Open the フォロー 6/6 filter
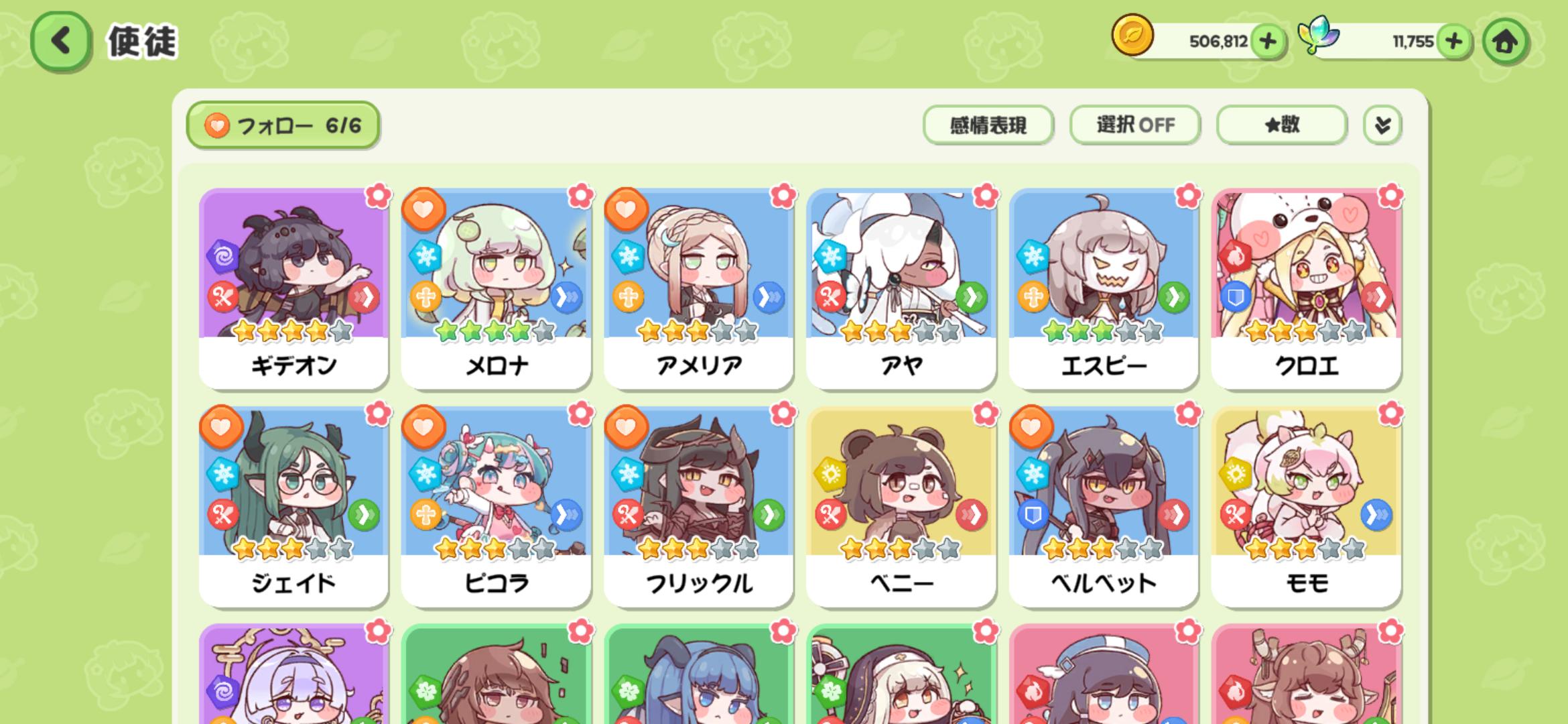The width and height of the screenshot is (1568, 724). (x=283, y=125)
